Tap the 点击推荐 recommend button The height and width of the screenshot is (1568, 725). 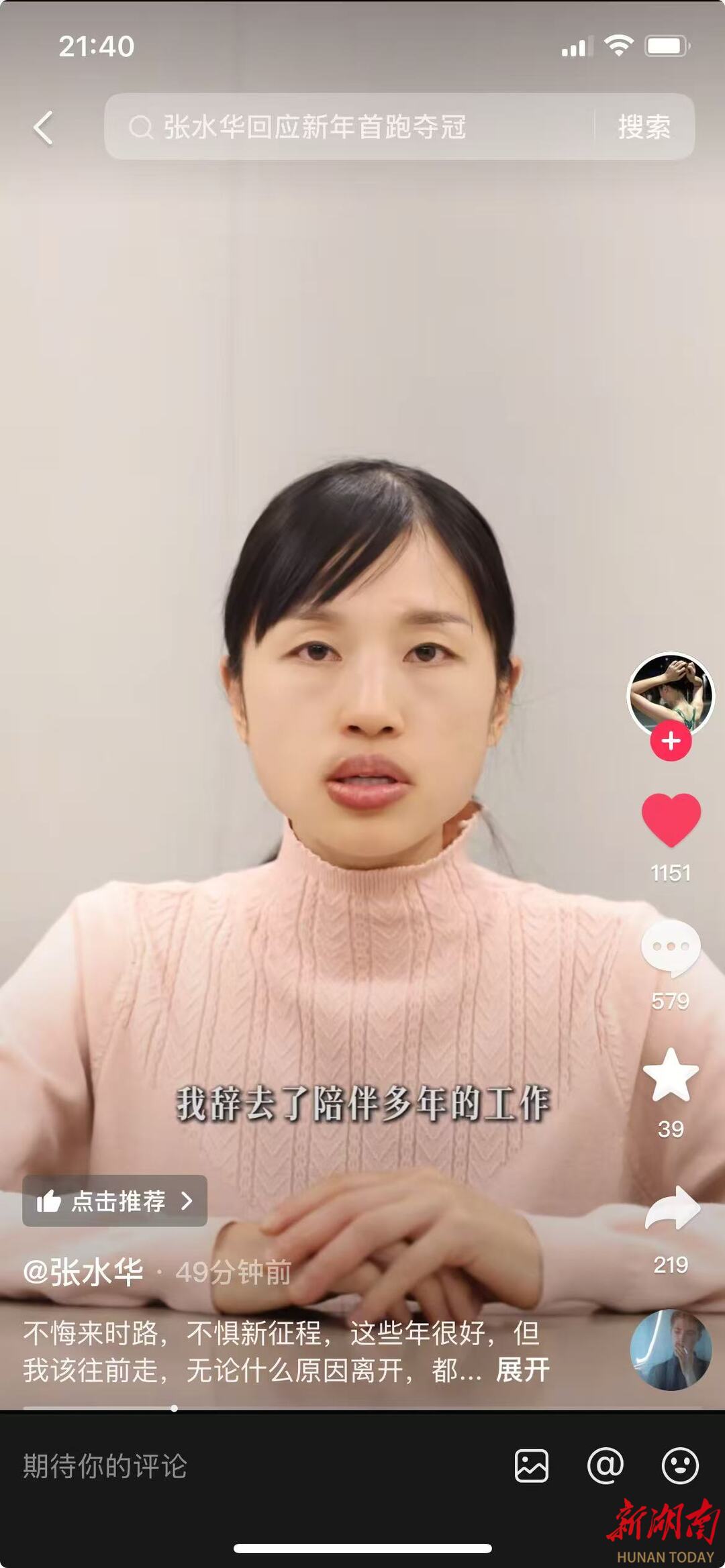pos(115,1201)
